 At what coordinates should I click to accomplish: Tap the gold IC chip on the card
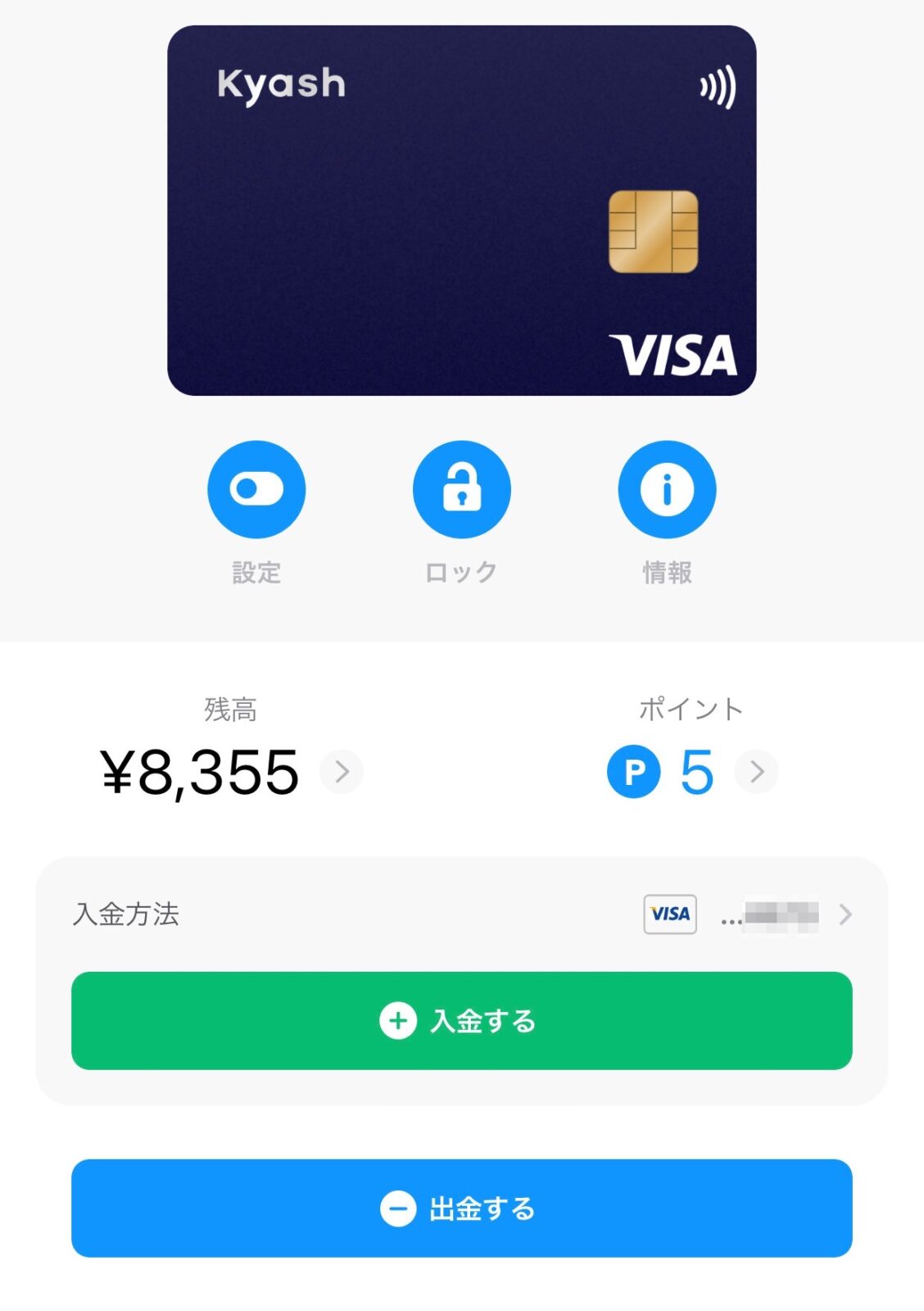(x=654, y=230)
